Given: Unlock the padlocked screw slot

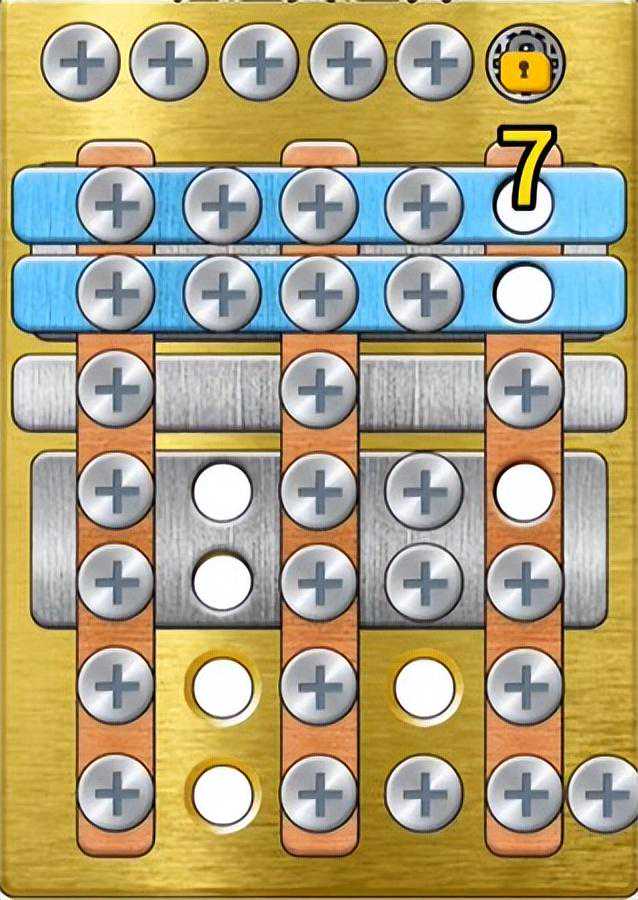Looking at the screenshot, I should click(x=522, y=62).
